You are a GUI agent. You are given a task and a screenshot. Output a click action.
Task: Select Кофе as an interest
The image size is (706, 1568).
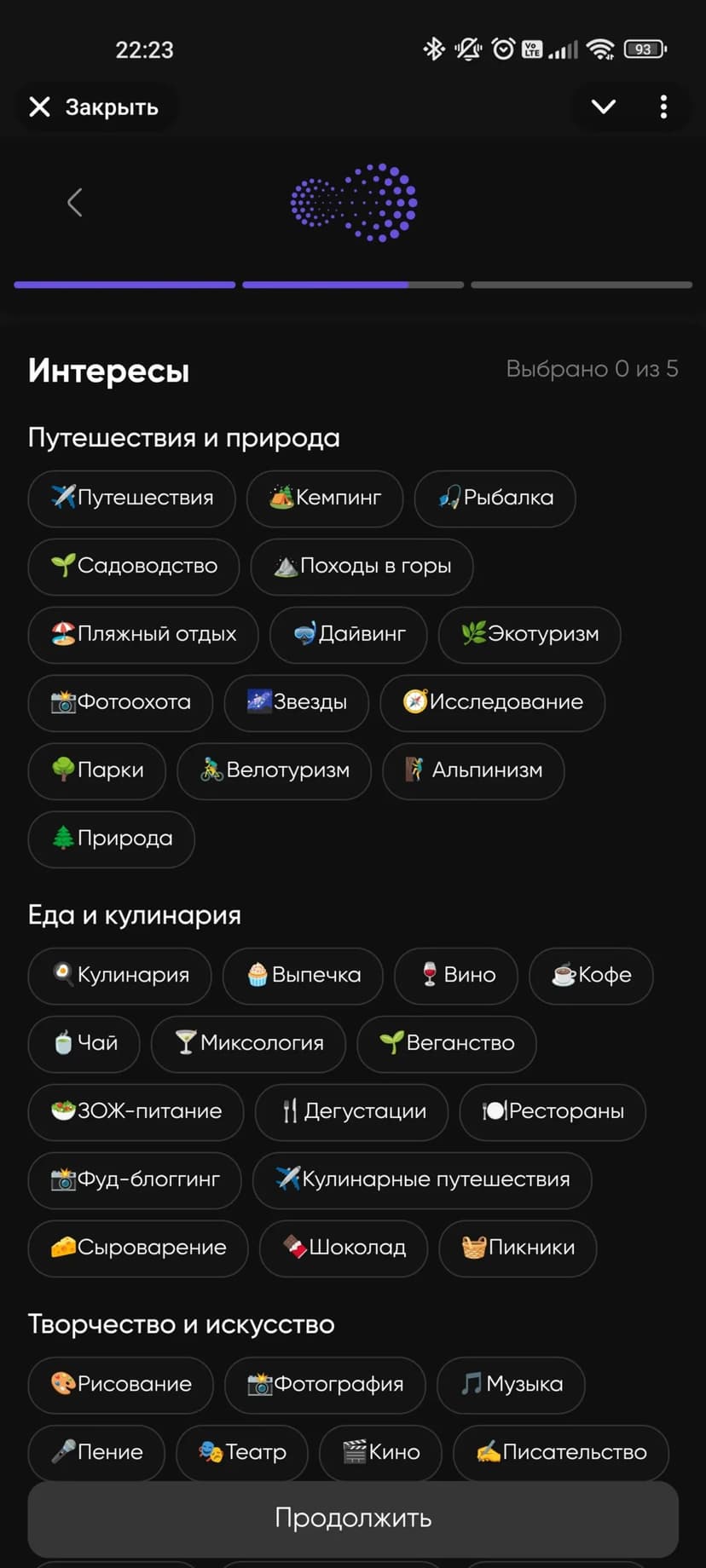[591, 975]
